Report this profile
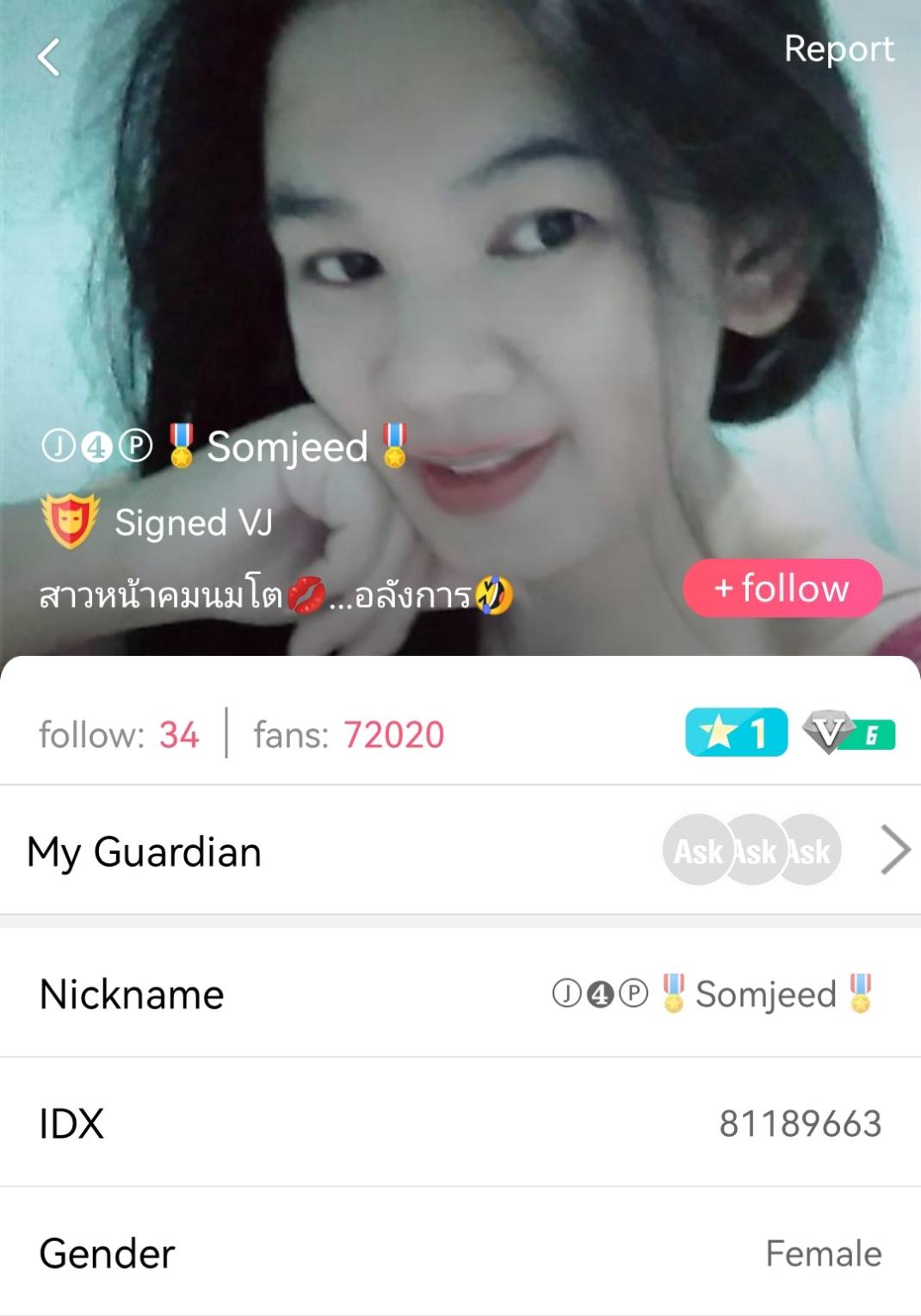Viewport: 921px width, 1316px height. (x=838, y=49)
